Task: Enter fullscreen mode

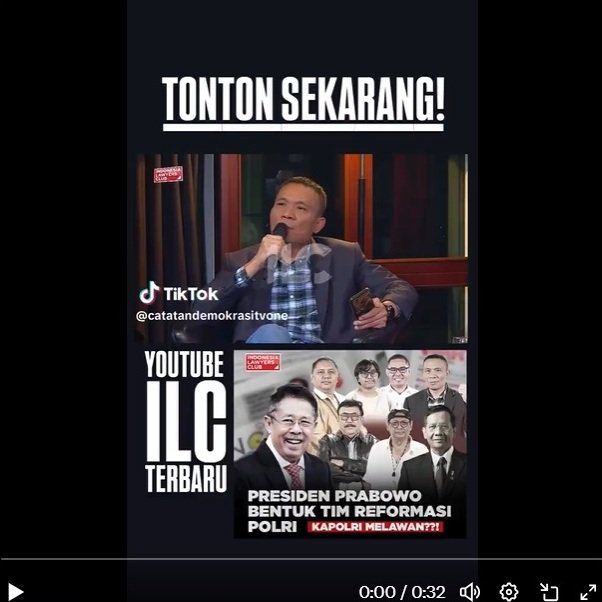Action: pos(588,591)
